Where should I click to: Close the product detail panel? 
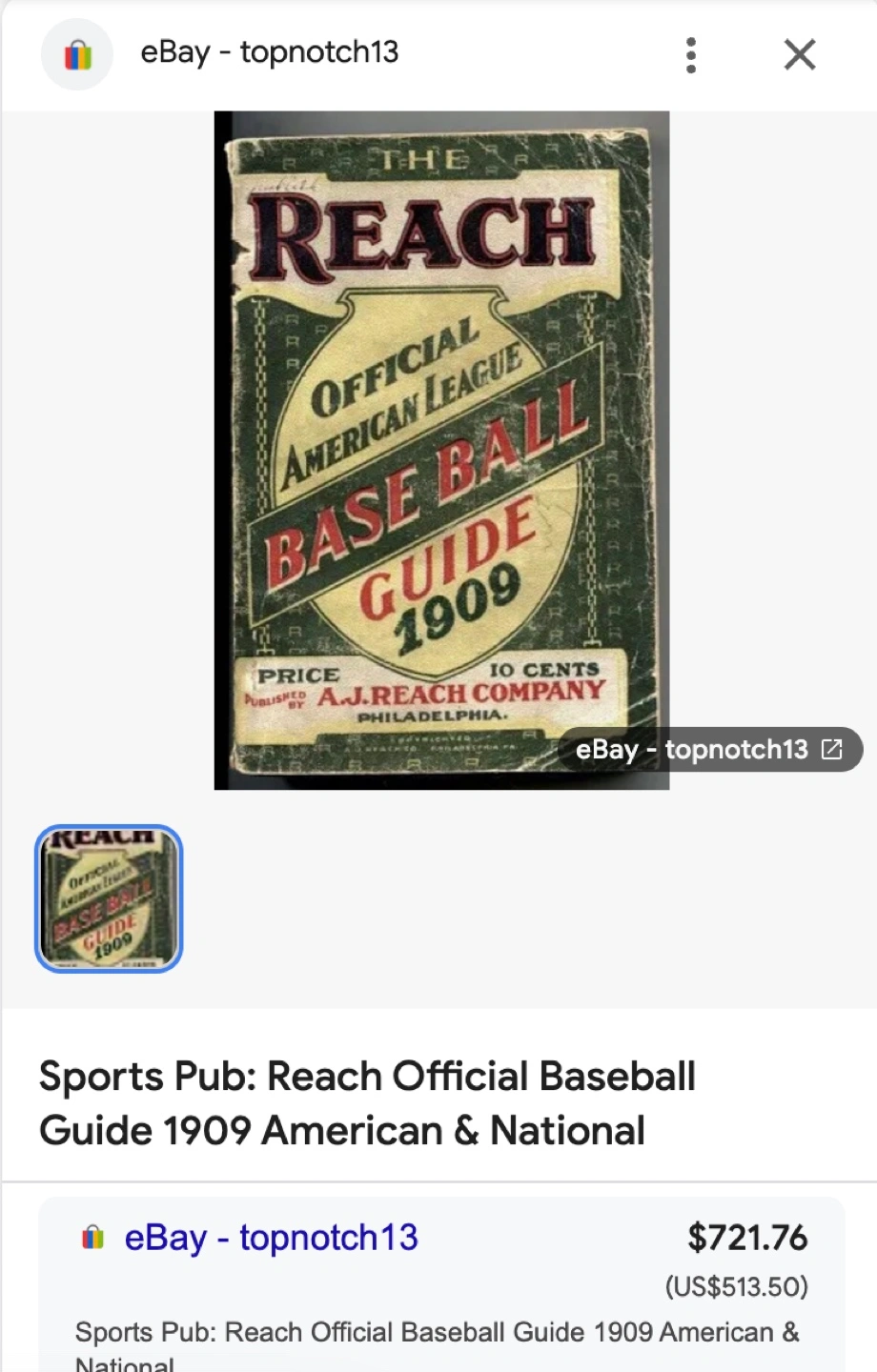click(x=799, y=55)
